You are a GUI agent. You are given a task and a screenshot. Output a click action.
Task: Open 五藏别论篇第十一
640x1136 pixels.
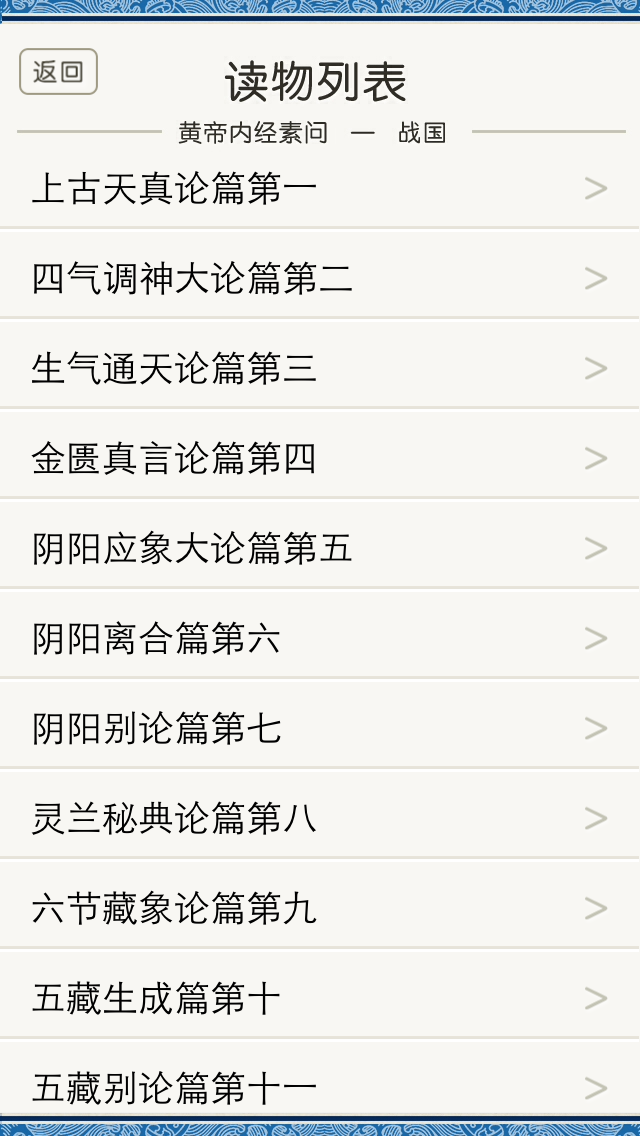point(320,1081)
